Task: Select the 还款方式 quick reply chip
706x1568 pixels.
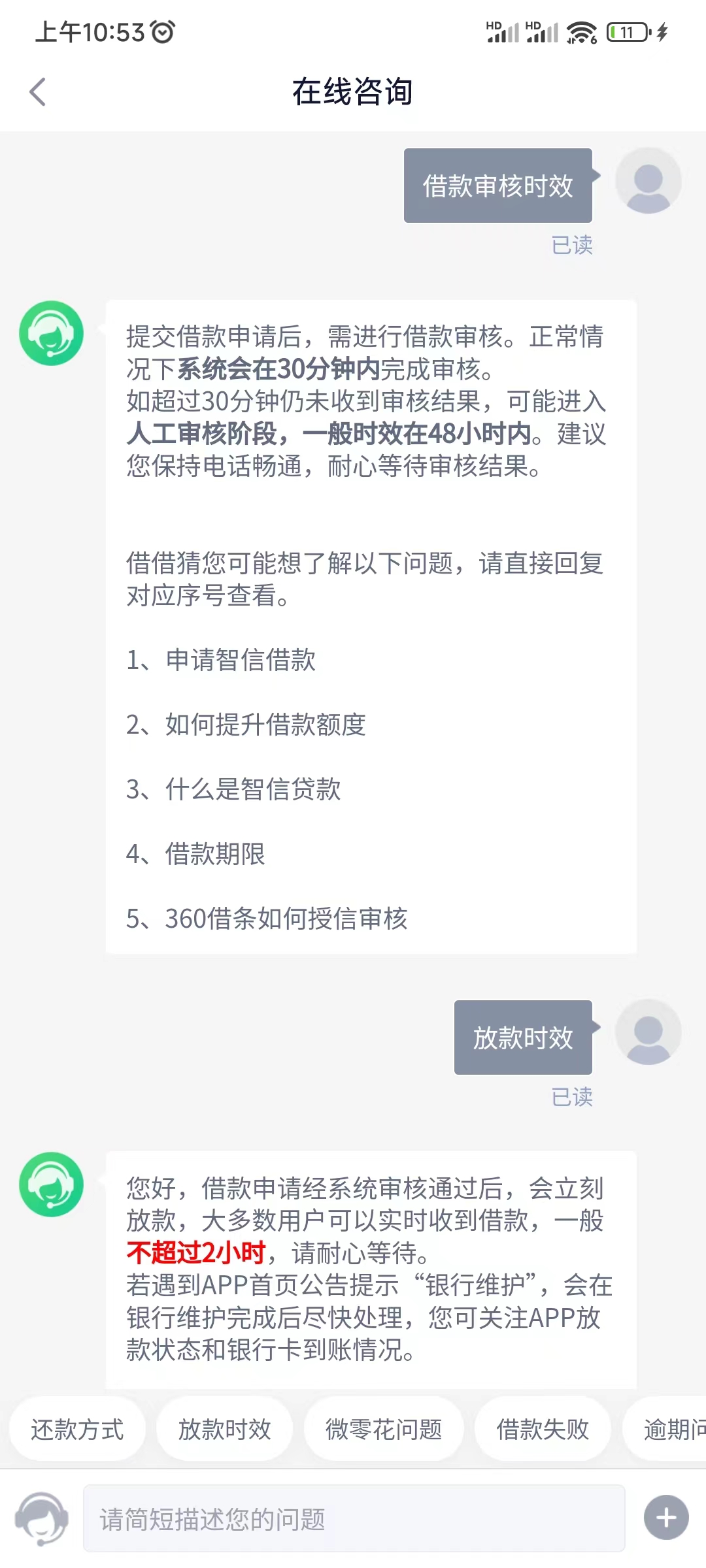Action: [76, 1428]
